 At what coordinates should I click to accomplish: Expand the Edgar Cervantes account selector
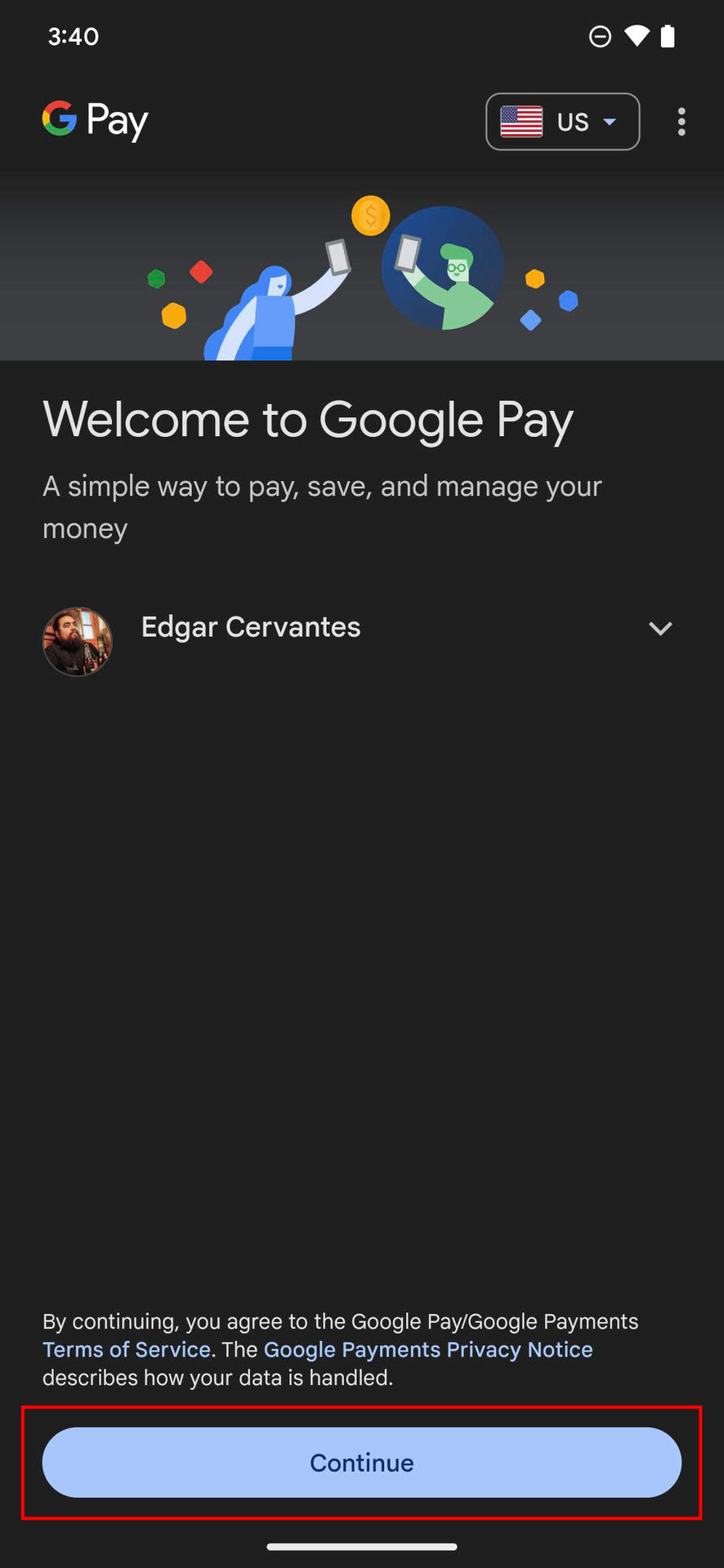pyautogui.click(x=659, y=628)
